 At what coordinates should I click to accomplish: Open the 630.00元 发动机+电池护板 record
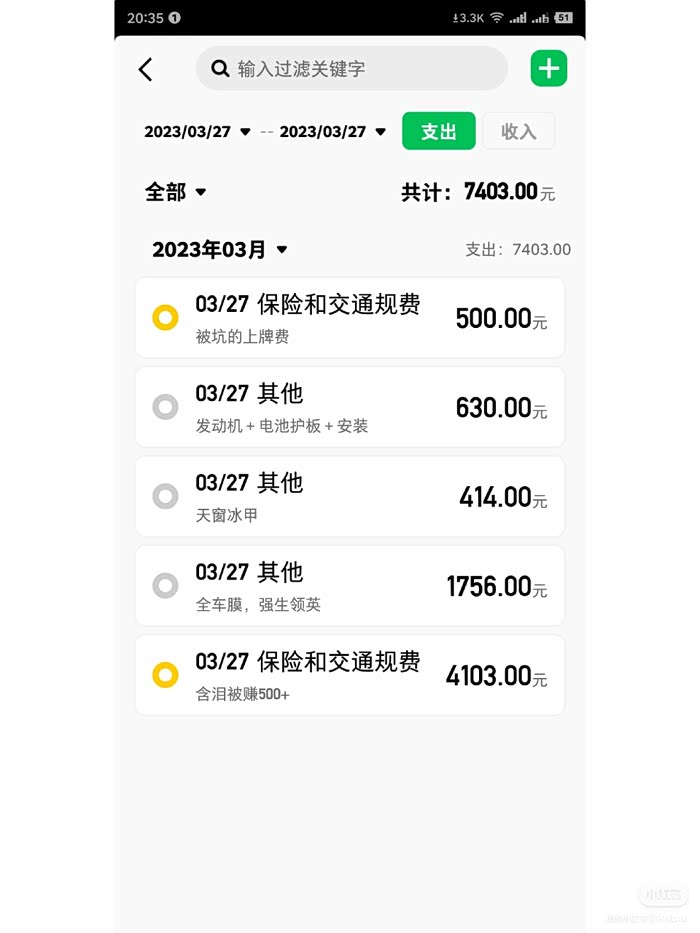click(x=350, y=407)
